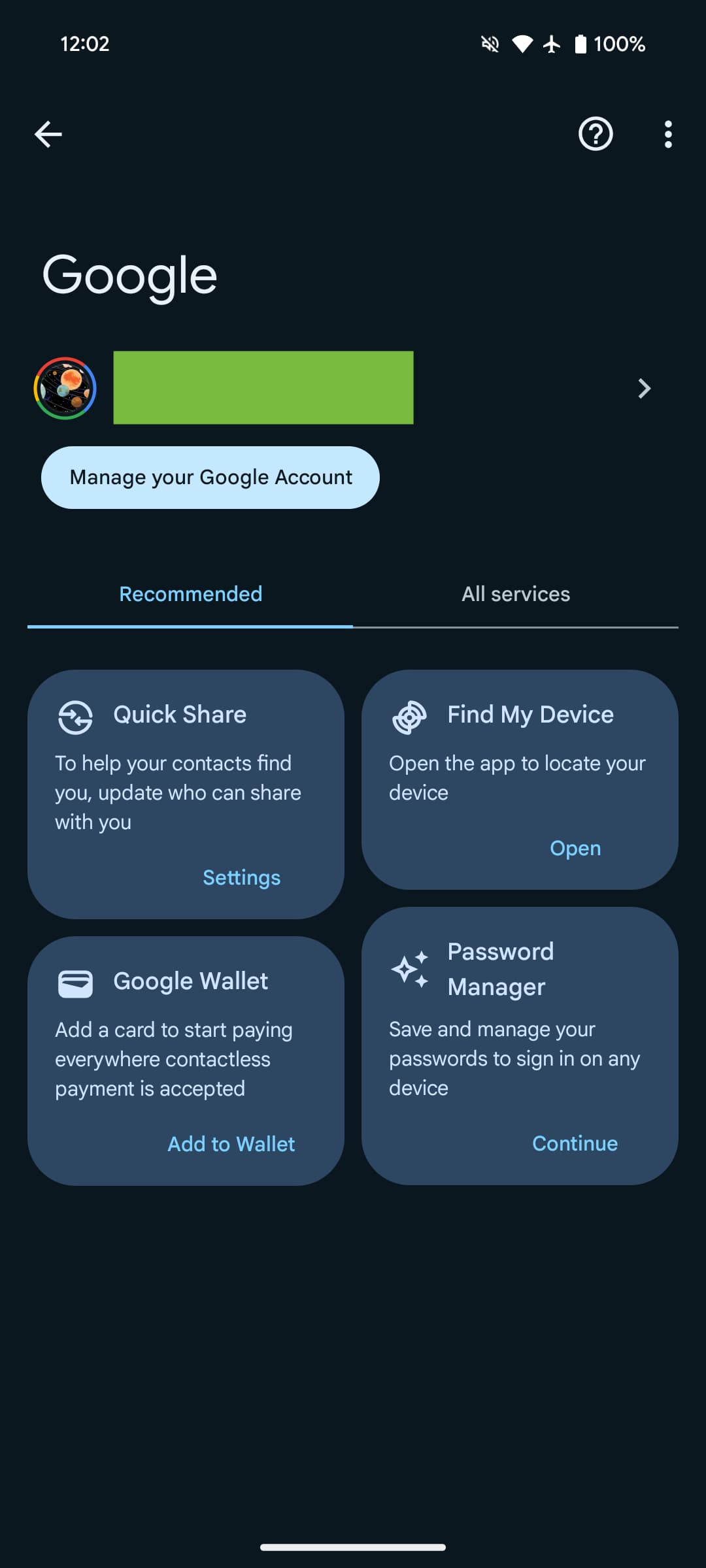The height and width of the screenshot is (1568, 706).
Task: Tap Open on Find My Device
Action: click(575, 848)
